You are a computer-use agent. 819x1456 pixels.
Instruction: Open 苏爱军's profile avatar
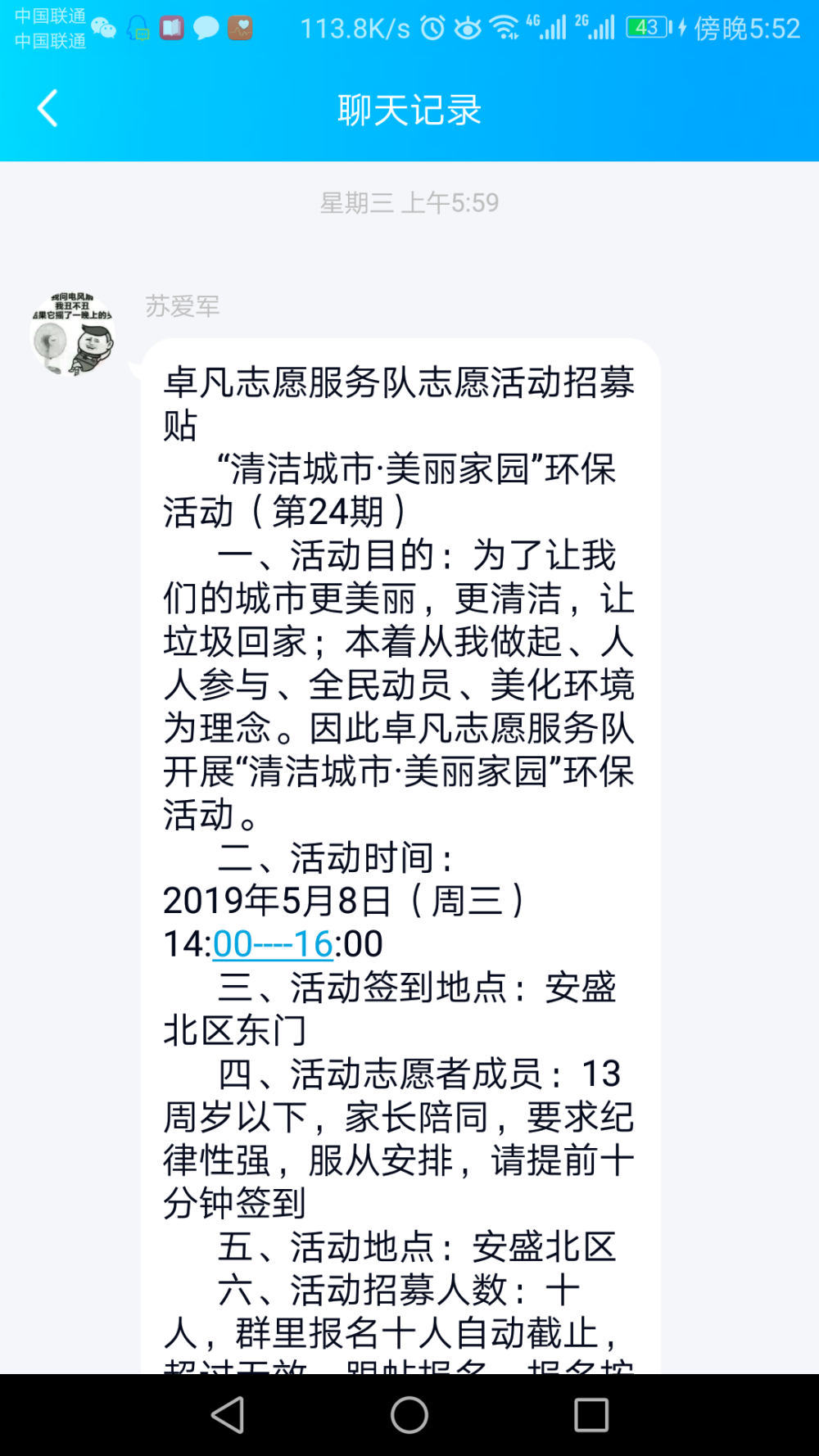[72, 332]
